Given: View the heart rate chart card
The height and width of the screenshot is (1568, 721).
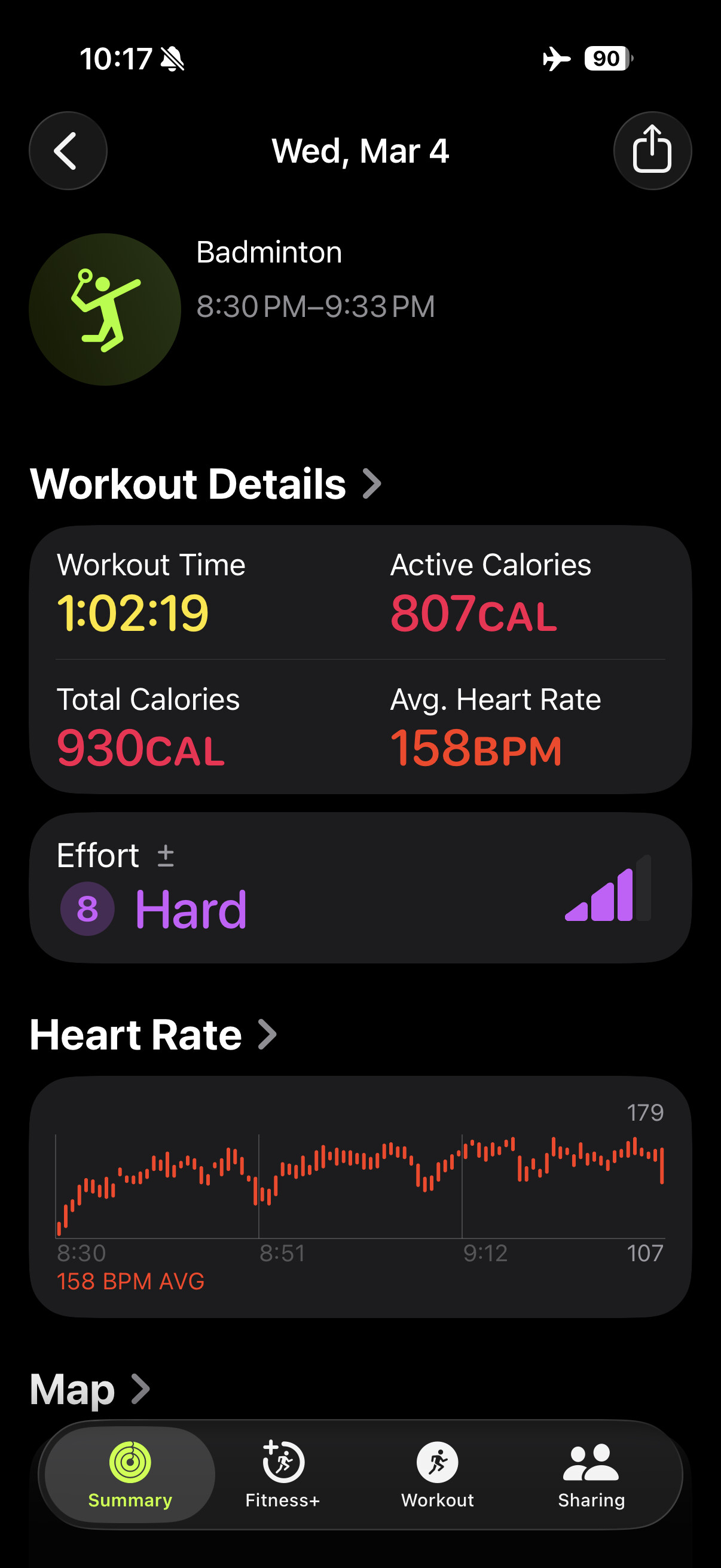Looking at the screenshot, I should tap(360, 1195).
